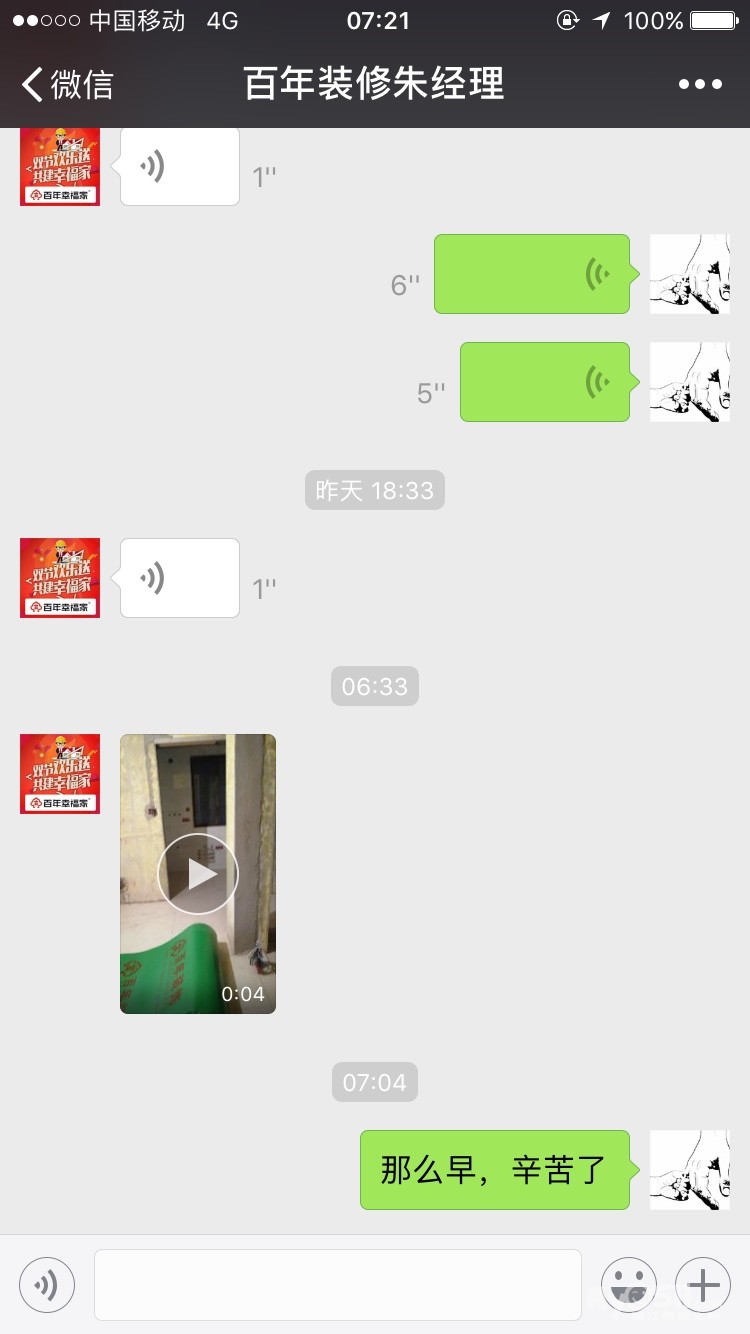
Task: Play the voice message received at 昨天 18:33
Action: tap(180, 578)
